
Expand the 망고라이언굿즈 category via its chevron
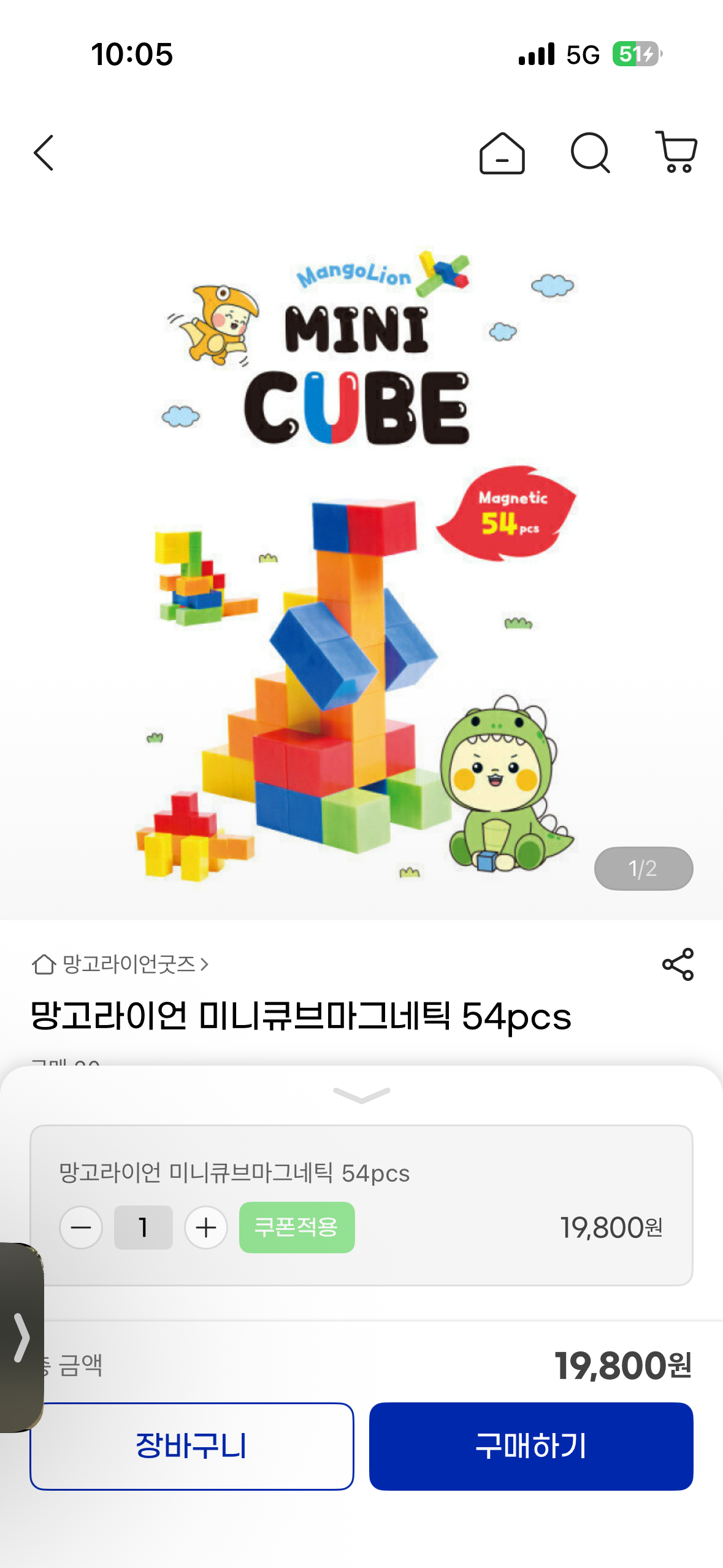point(205,963)
